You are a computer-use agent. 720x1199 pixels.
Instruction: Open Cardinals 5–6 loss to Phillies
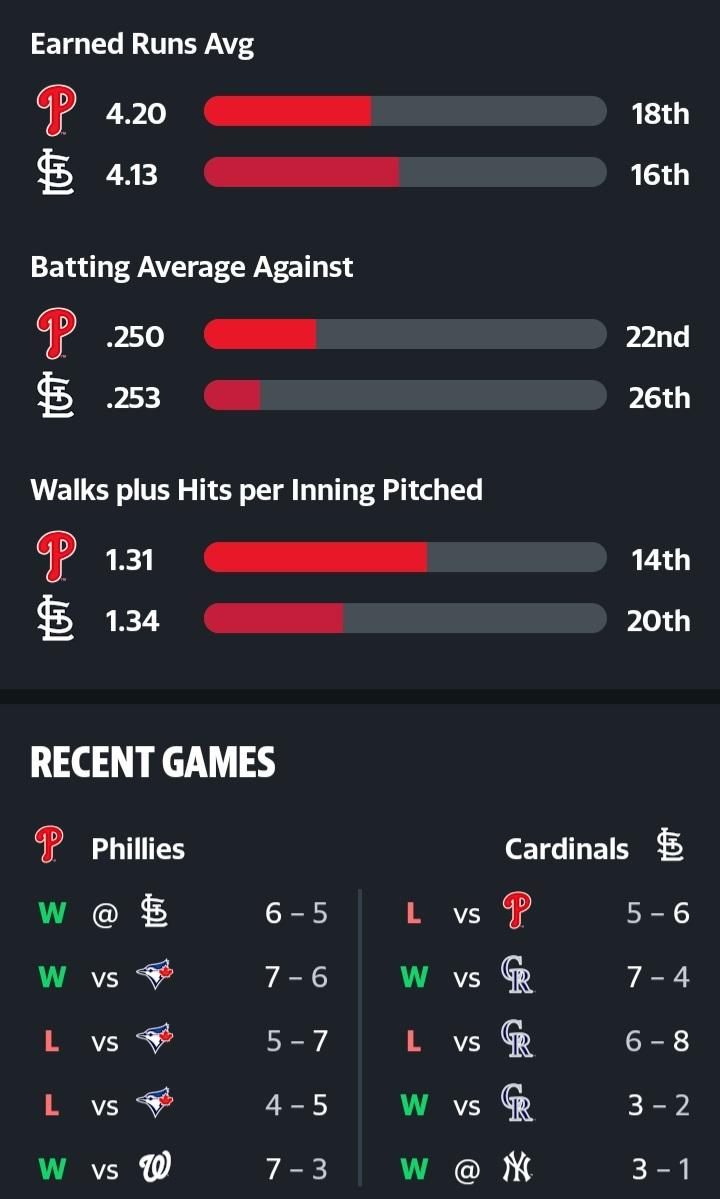tap(544, 912)
